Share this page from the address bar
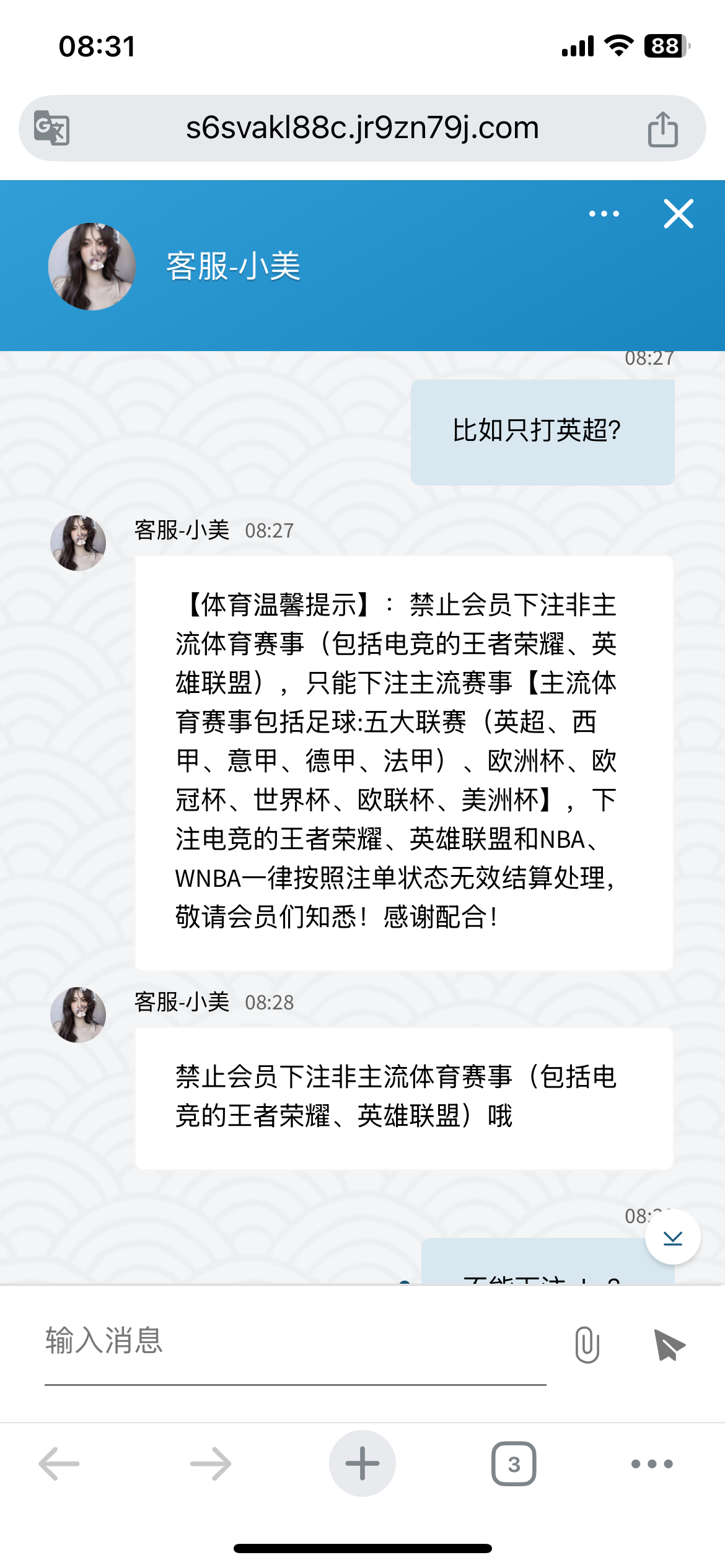The image size is (725, 1568). (662, 129)
